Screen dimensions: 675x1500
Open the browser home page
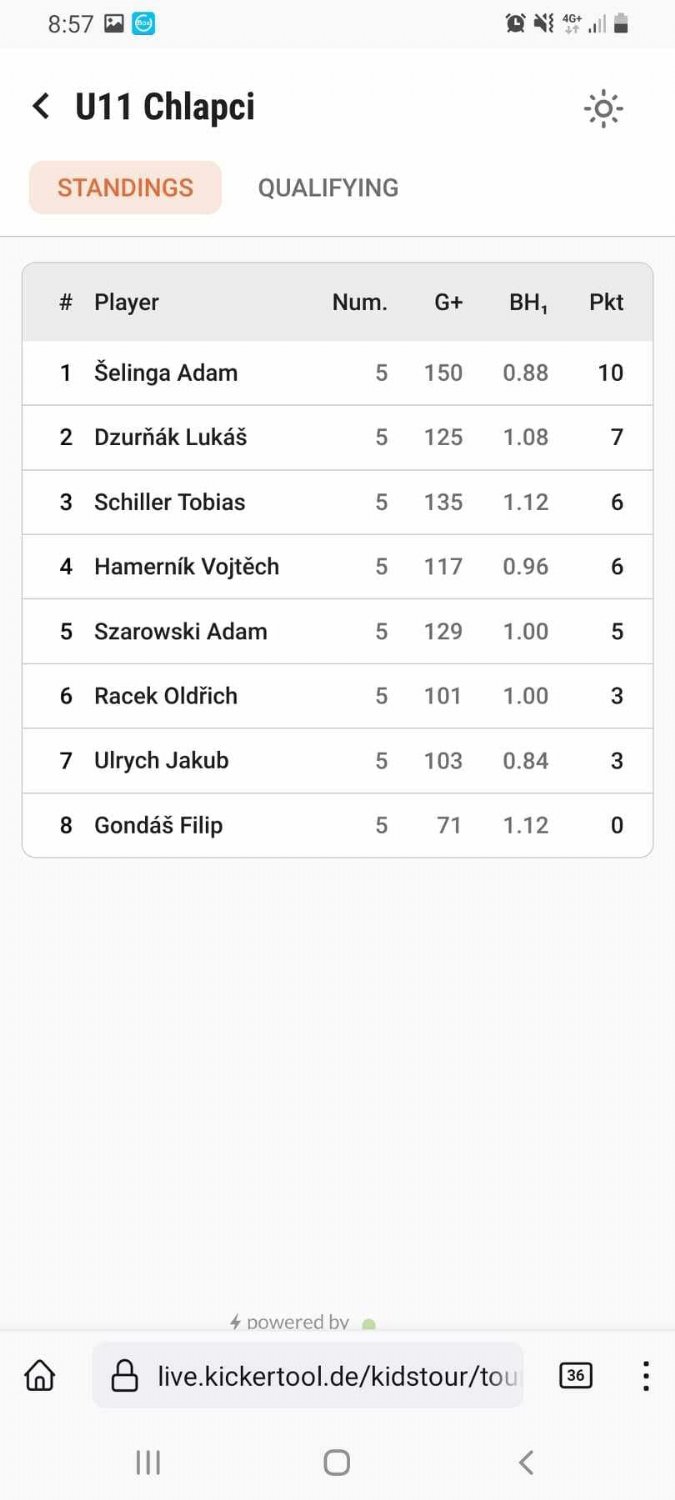[x=40, y=1376]
